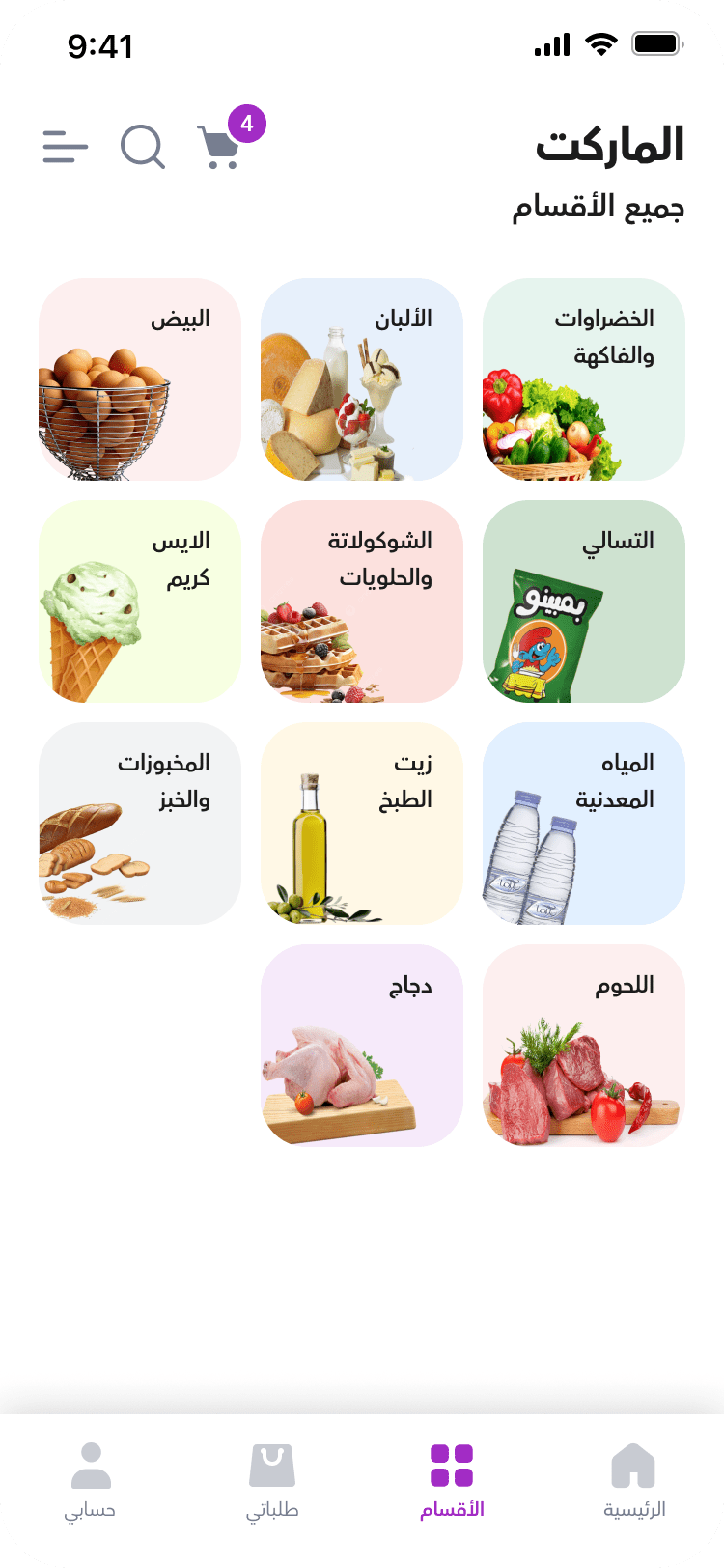This screenshot has height=1568, width=724.
Task: Open the الألبان category
Action: coord(362,379)
